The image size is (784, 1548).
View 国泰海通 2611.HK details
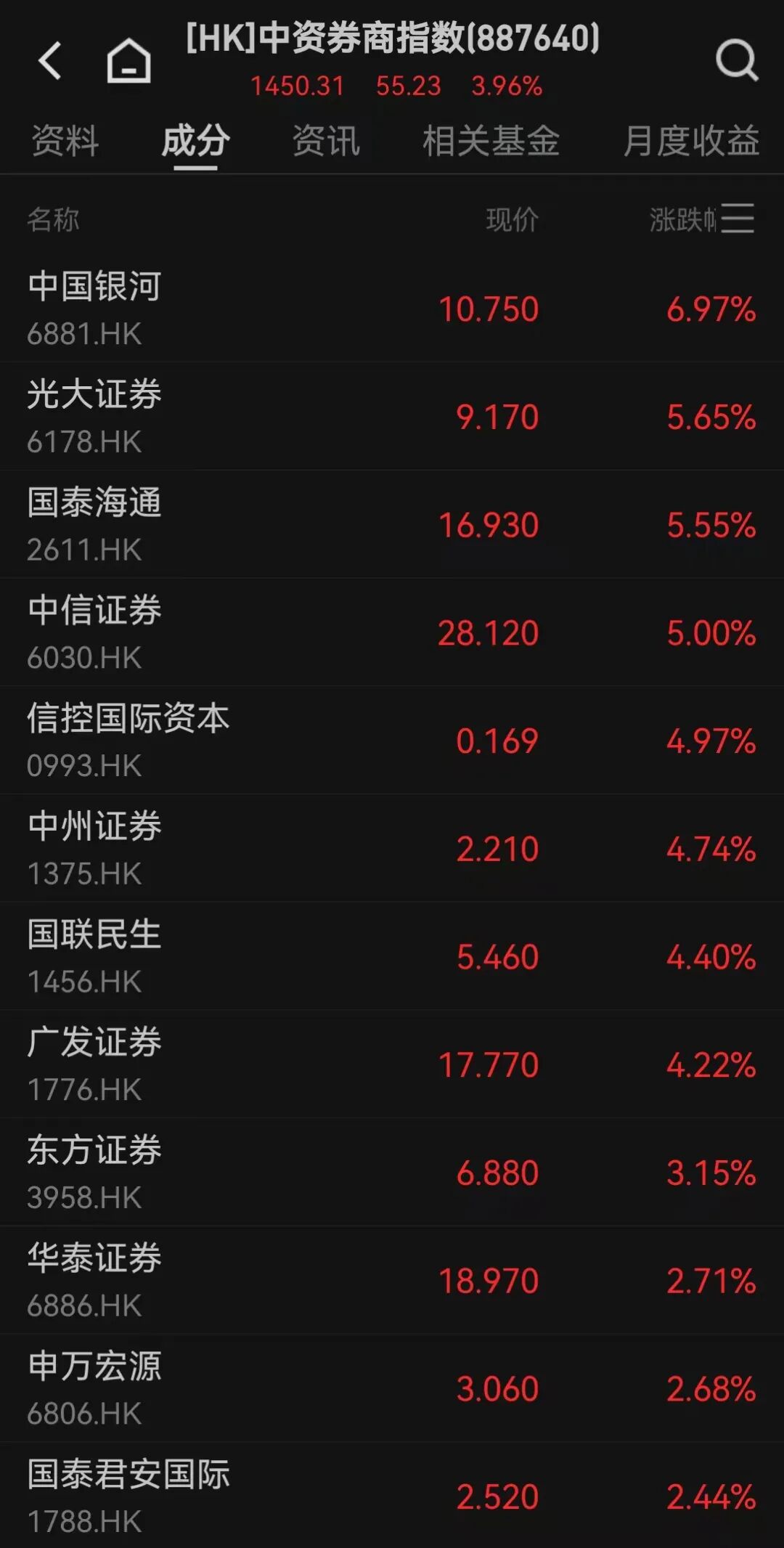(x=392, y=525)
